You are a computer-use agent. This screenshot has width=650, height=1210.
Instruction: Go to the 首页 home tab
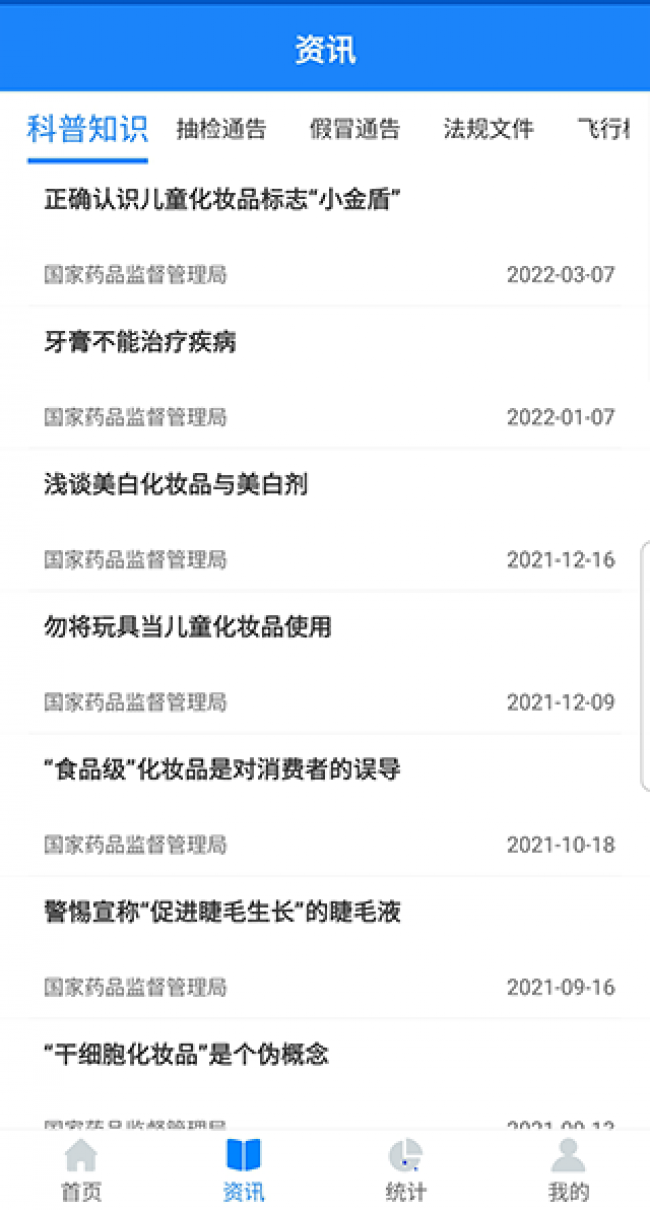click(x=81, y=1170)
